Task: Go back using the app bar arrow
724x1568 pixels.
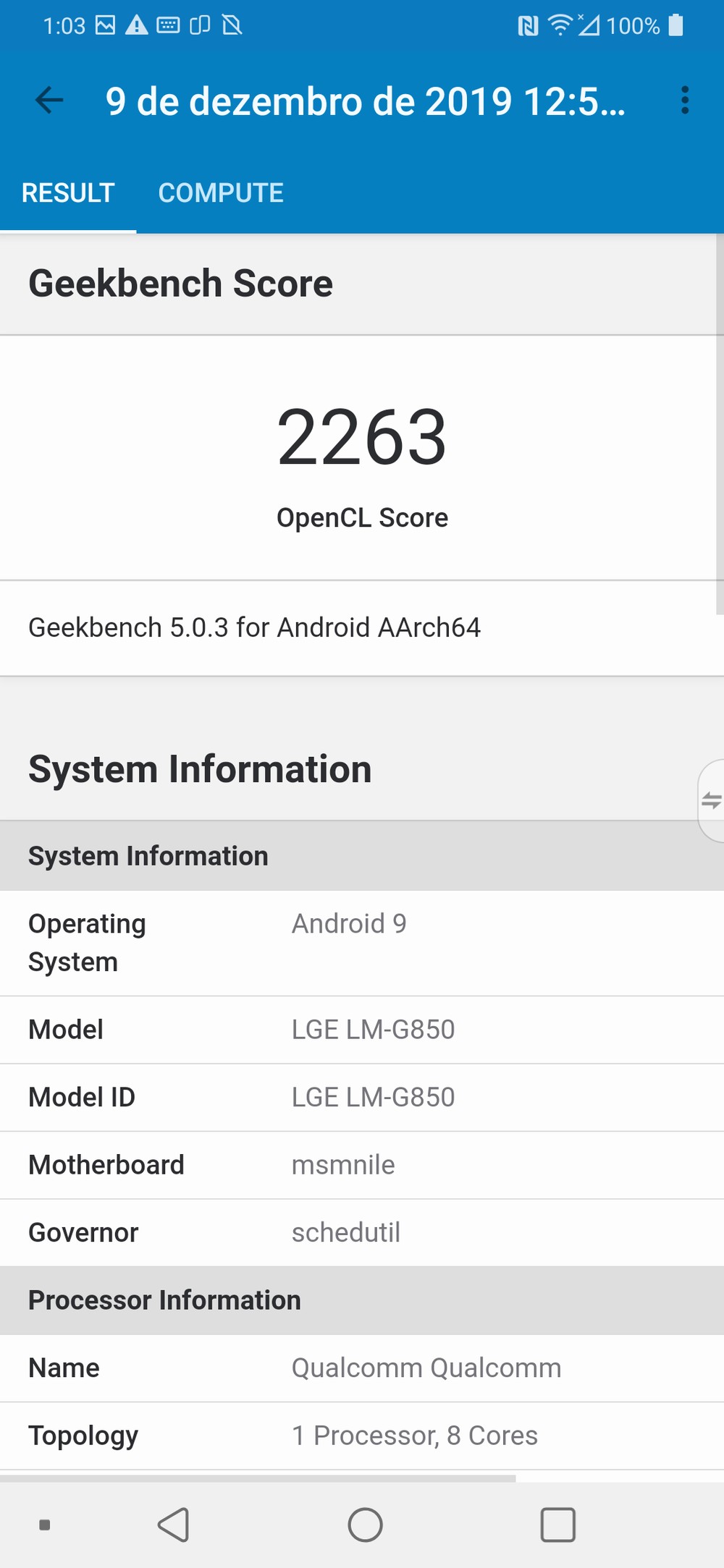Action: click(49, 101)
